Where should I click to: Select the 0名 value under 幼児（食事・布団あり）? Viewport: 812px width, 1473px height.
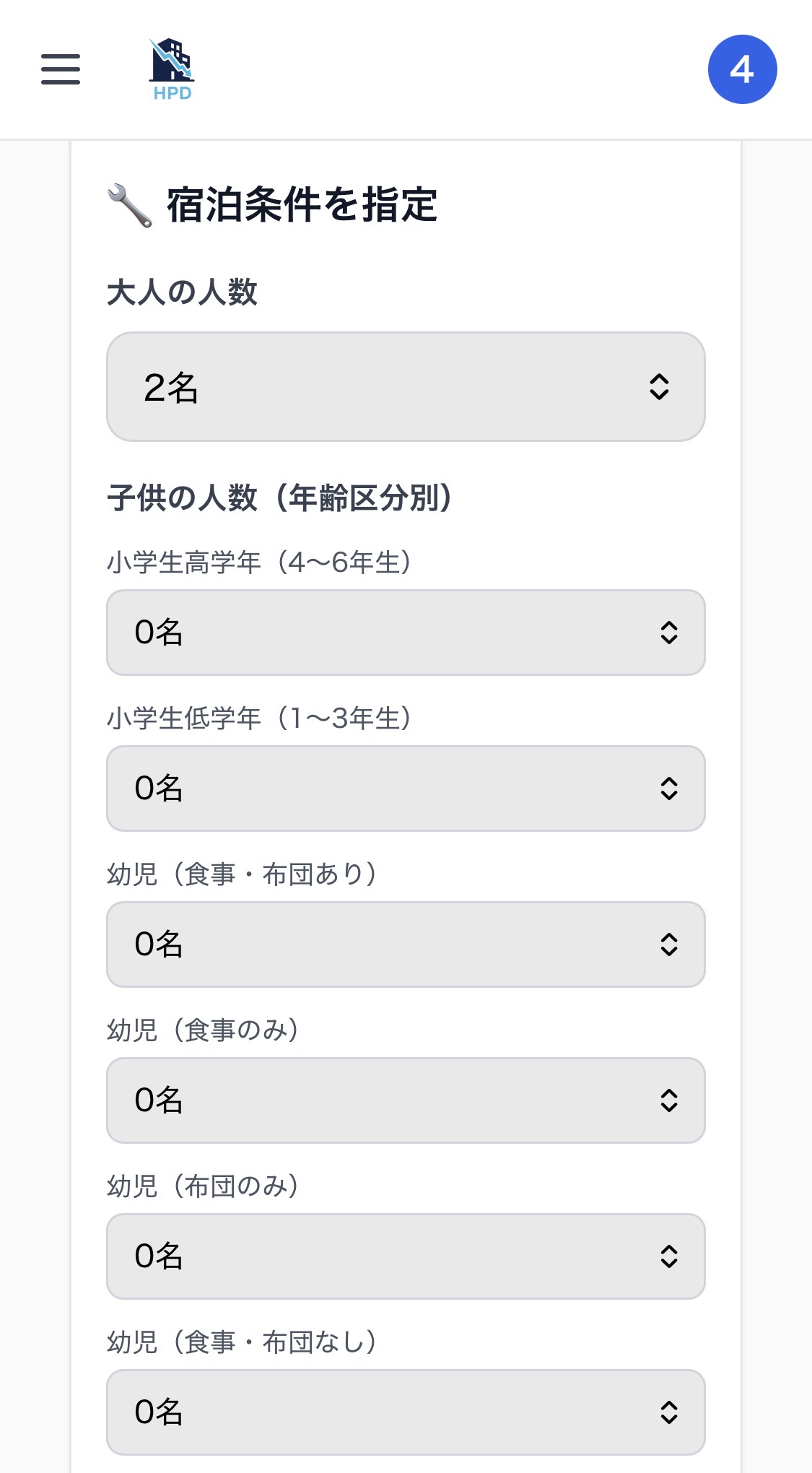159,944
